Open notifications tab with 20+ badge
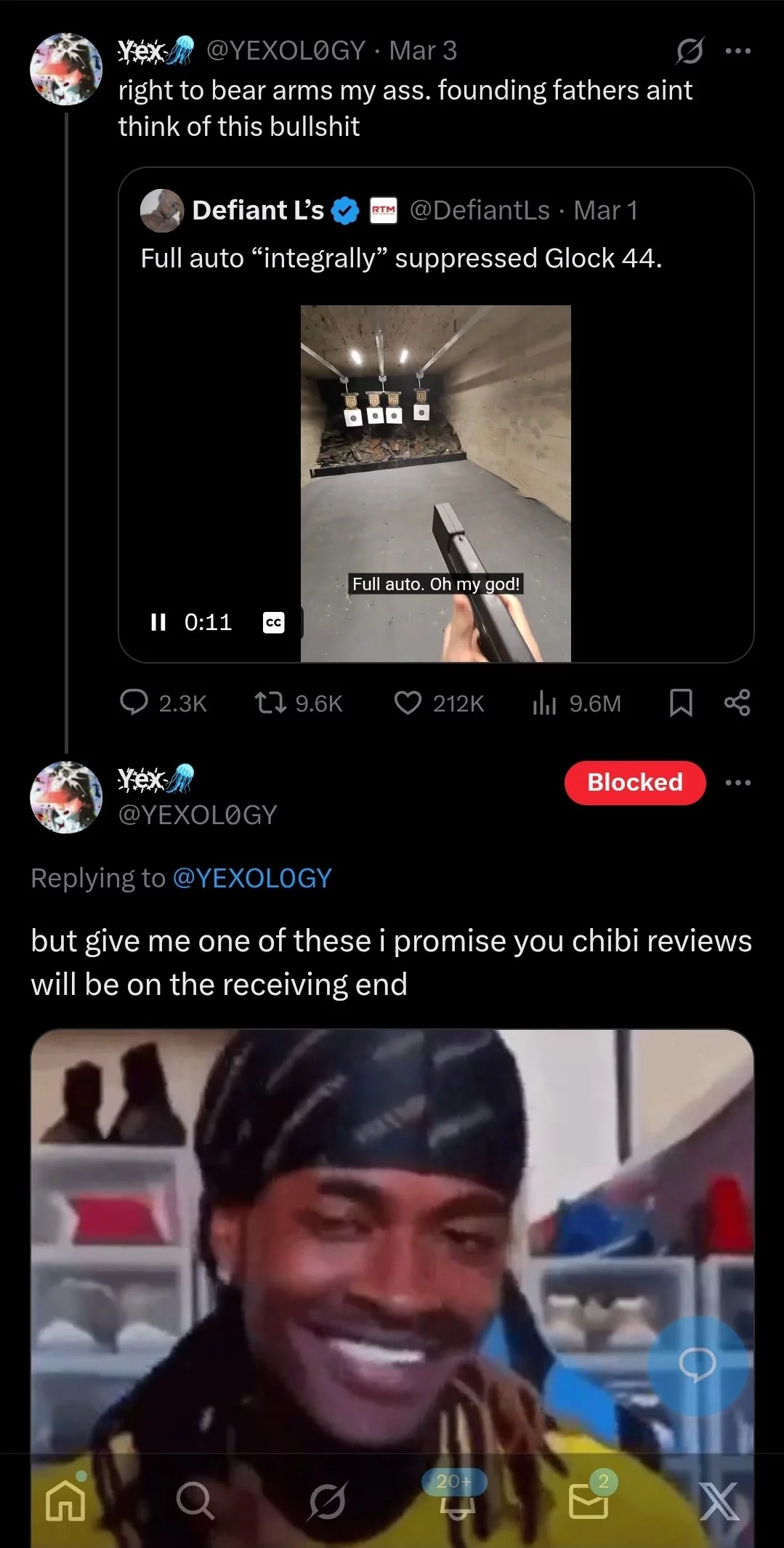784x1548 pixels. 456,1497
